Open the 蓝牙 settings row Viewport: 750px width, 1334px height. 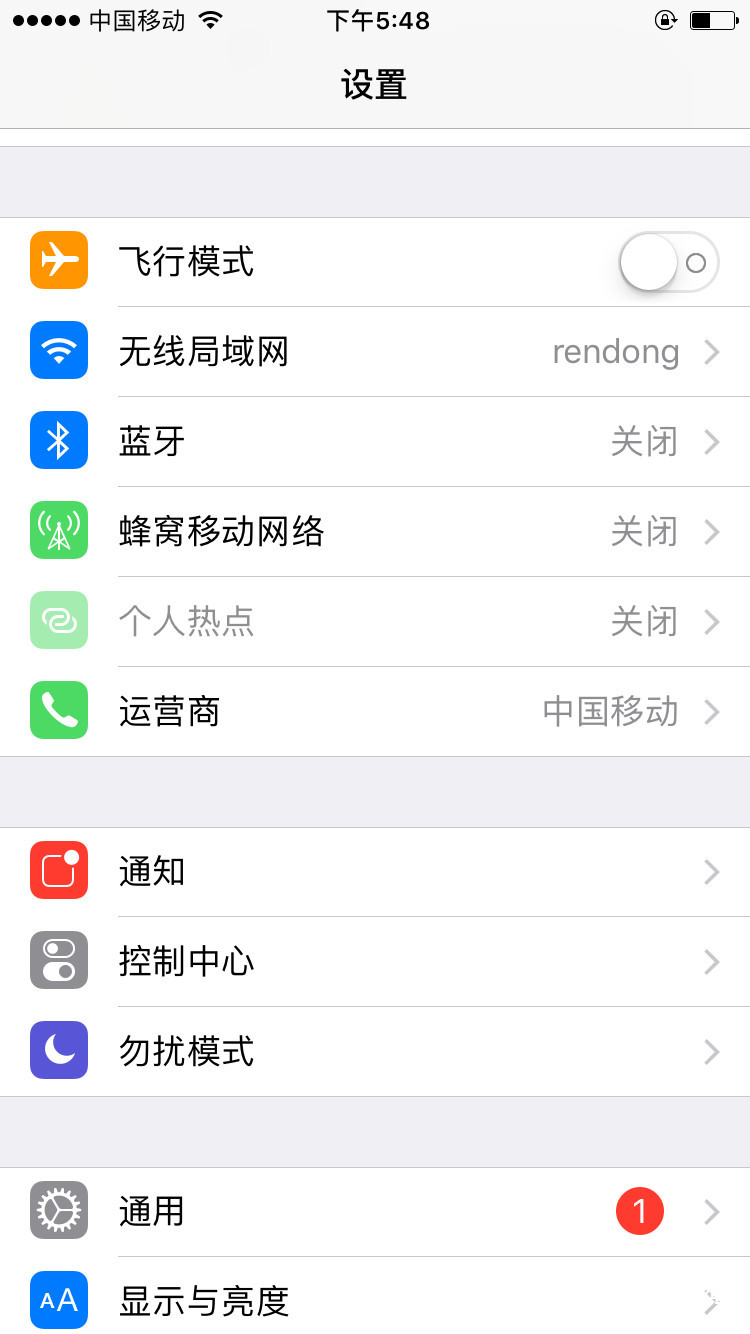pyautogui.click(x=375, y=440)
